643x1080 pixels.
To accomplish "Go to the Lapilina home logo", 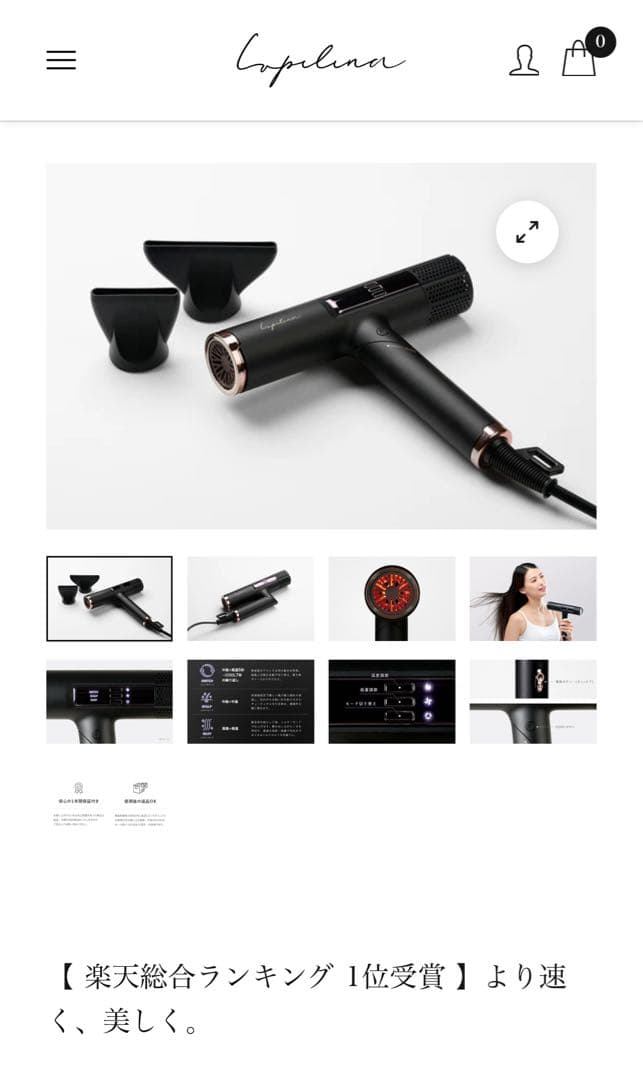I will coord(320,58).
